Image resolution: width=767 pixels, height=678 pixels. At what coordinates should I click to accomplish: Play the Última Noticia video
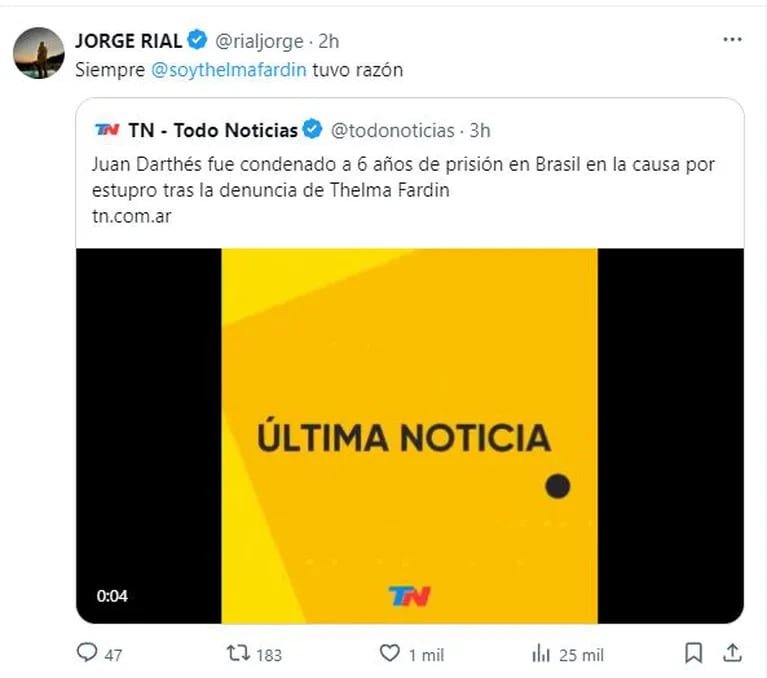(x=409, y=435)
